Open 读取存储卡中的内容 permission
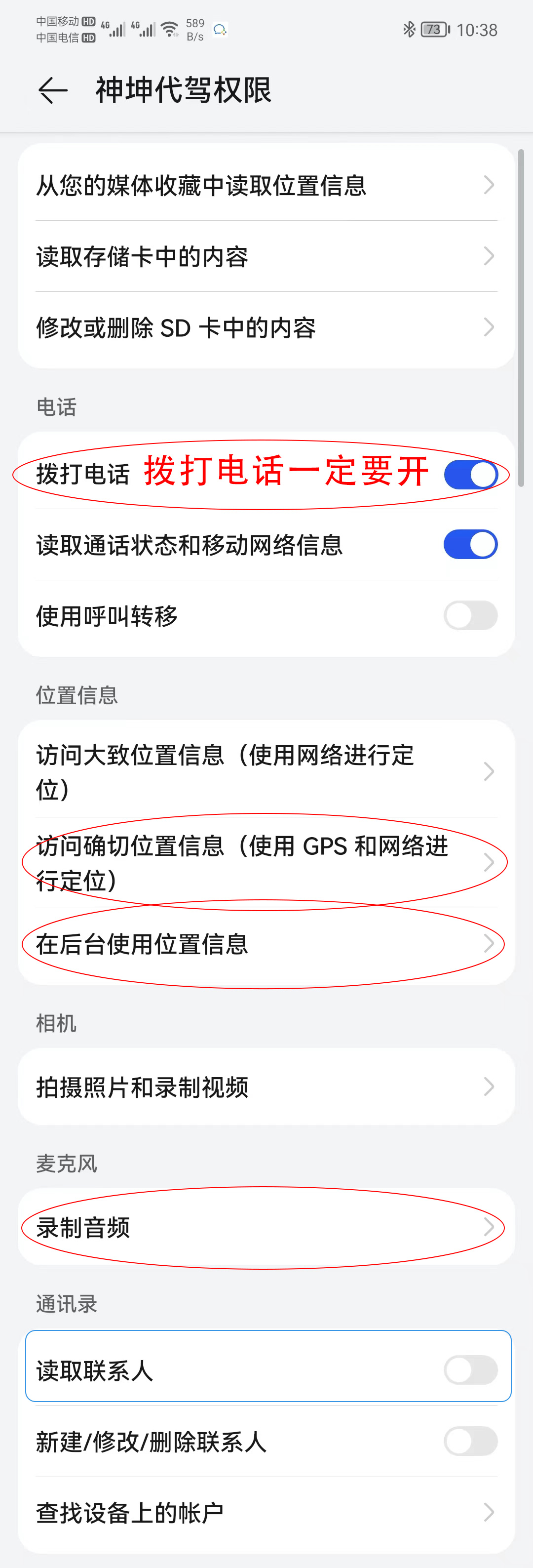The image size is (533, 1568). coord(266,256)
